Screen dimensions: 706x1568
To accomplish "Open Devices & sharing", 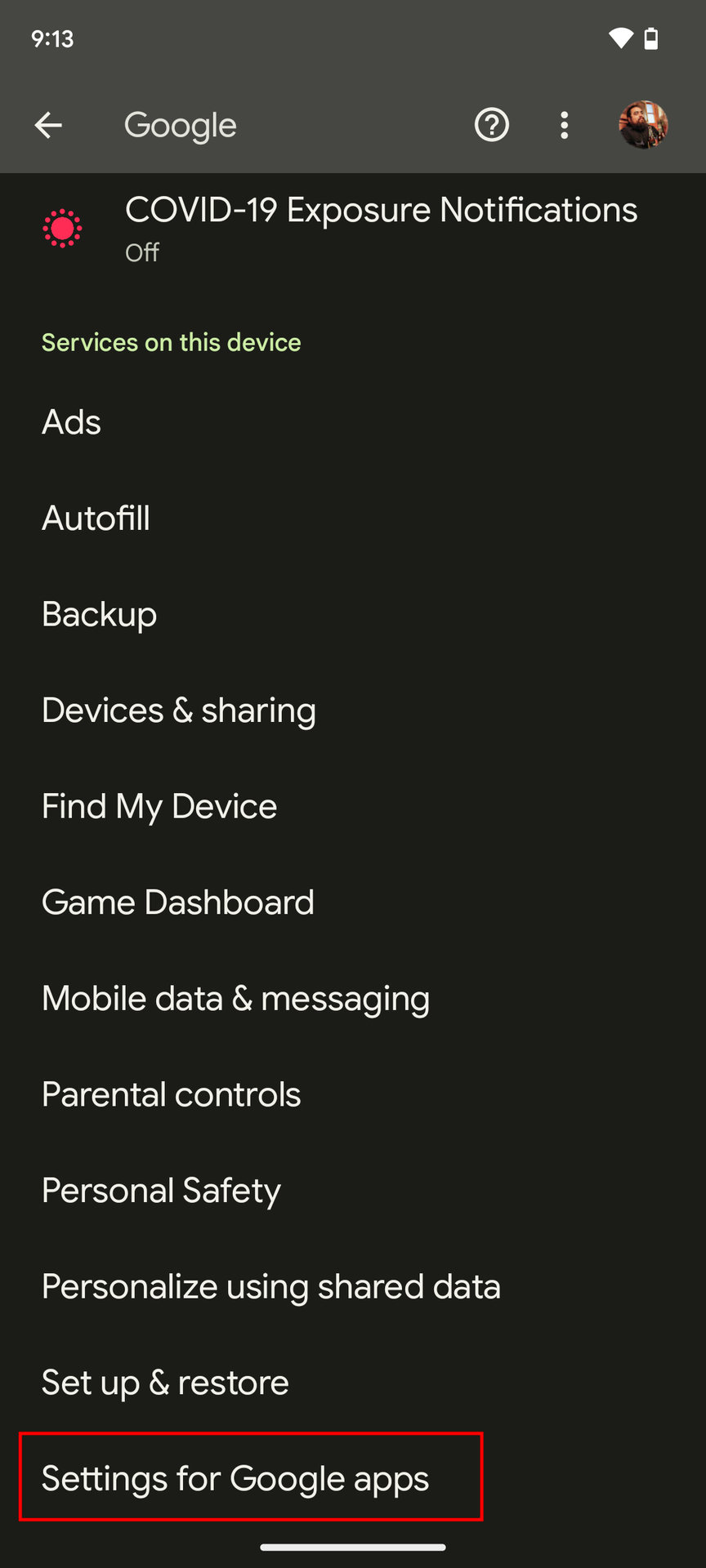I will click(x=179, y=710).
